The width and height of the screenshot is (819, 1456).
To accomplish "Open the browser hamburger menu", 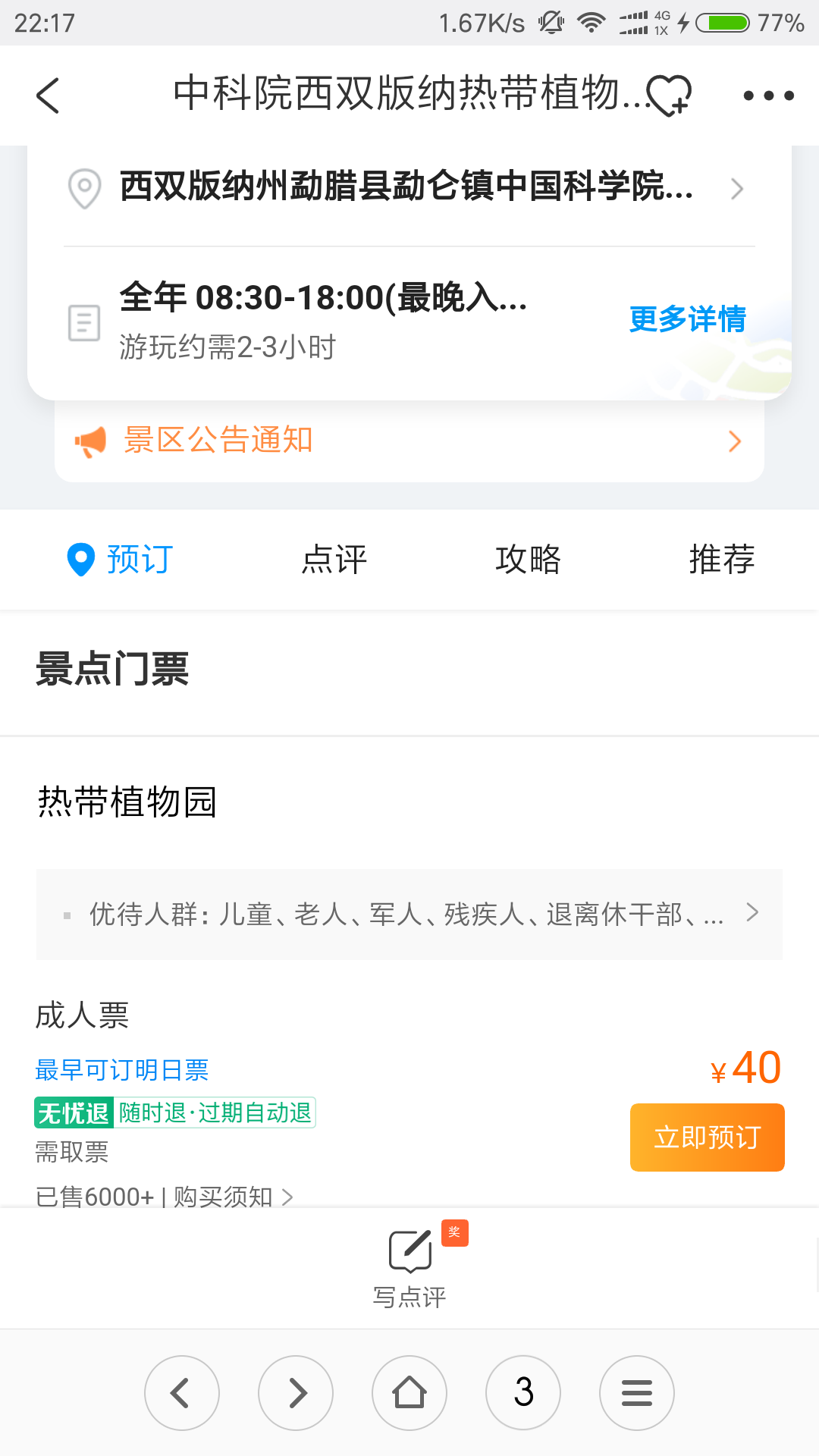I will pos(637,1393).
